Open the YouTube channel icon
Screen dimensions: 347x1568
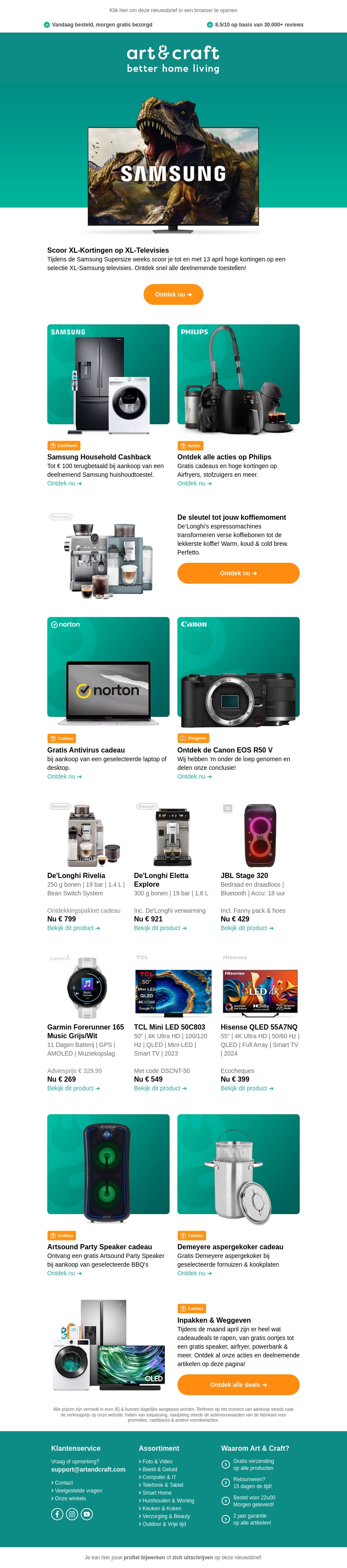87,1514
